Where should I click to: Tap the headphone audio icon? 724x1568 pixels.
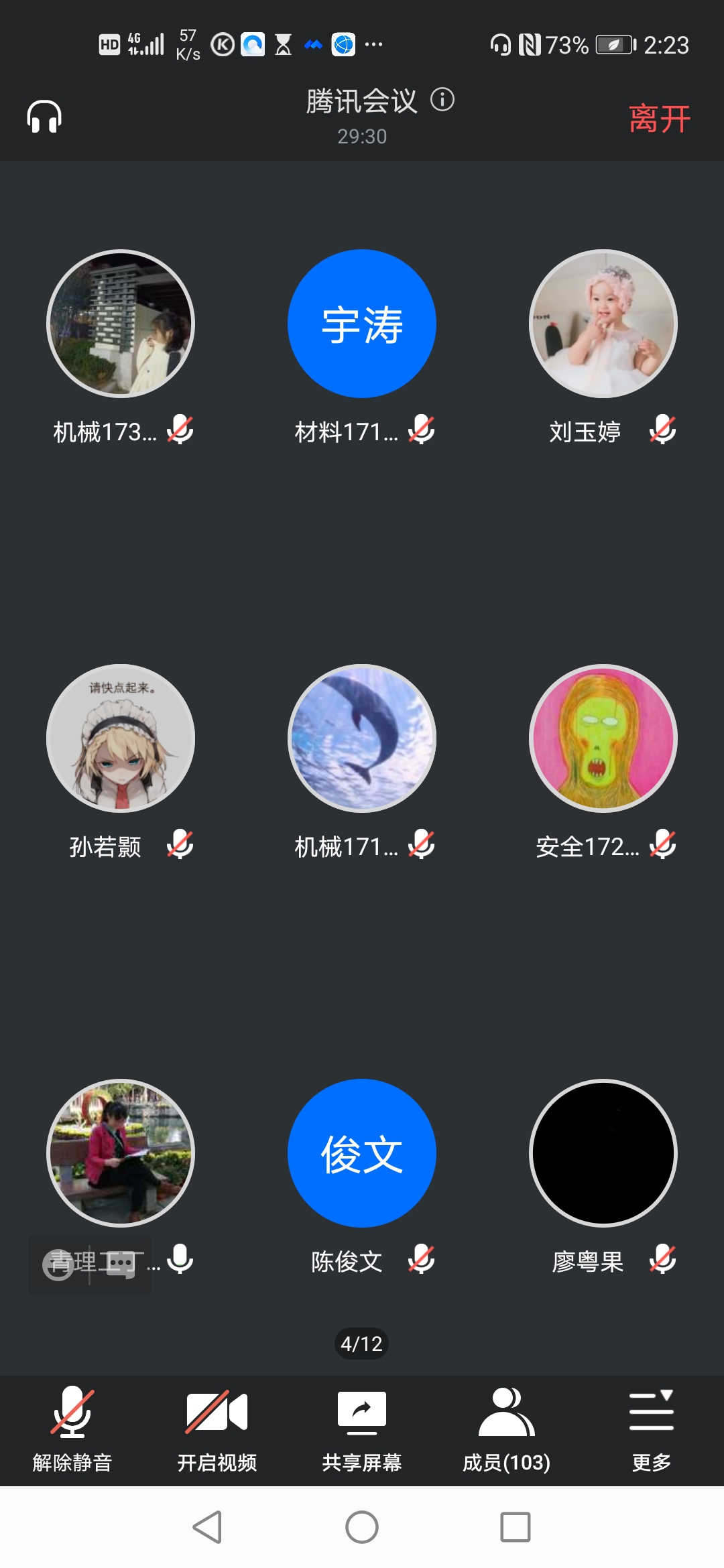[44, 117]
